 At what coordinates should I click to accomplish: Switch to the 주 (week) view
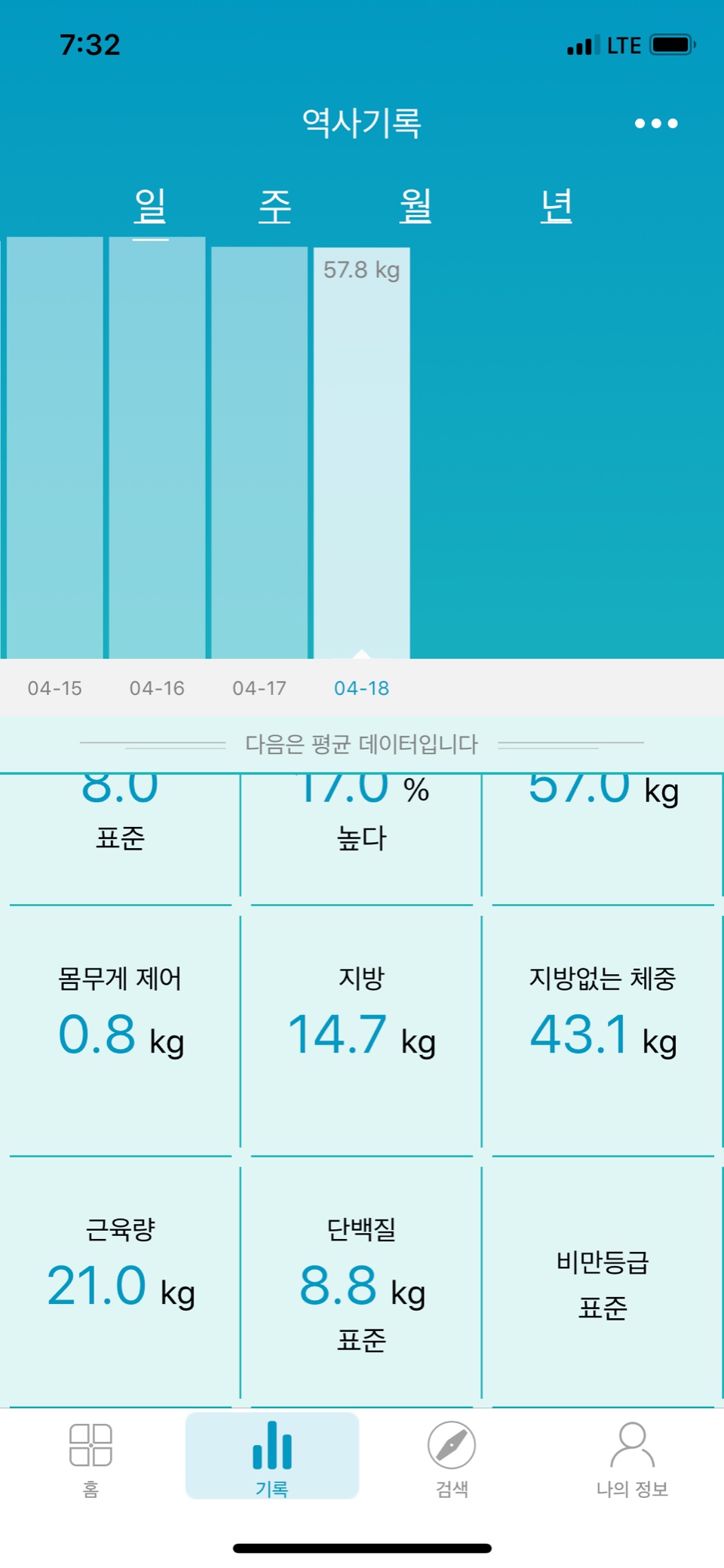[275, 207]
